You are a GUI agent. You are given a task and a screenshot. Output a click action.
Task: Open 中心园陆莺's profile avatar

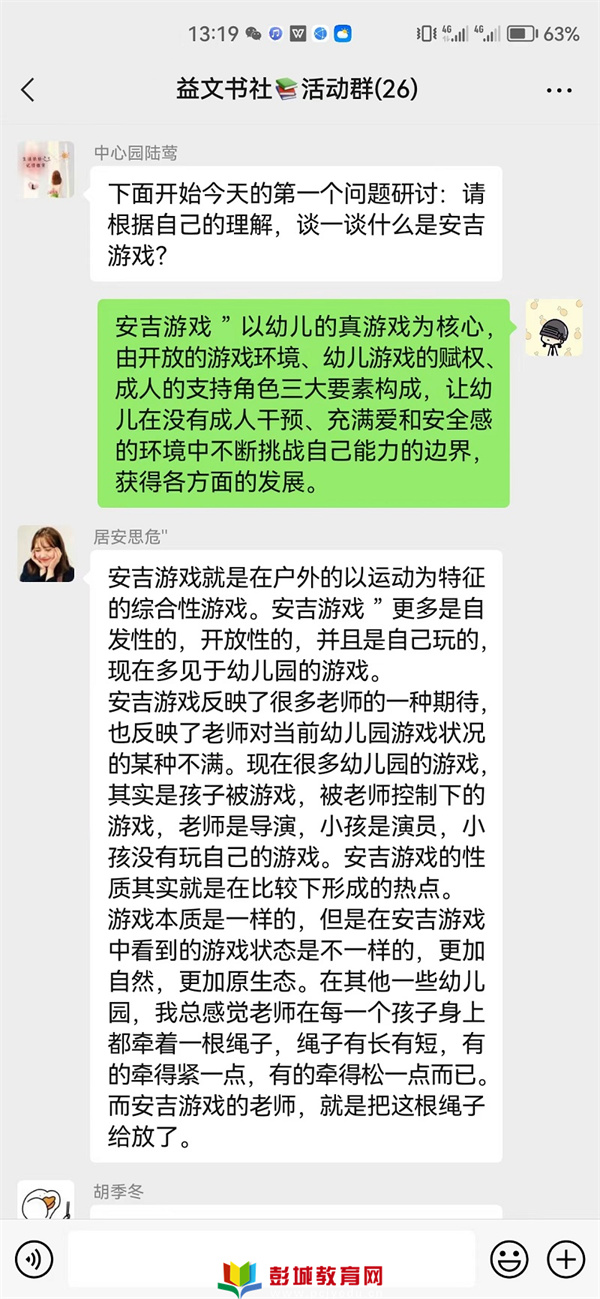[x=46, y=169]
